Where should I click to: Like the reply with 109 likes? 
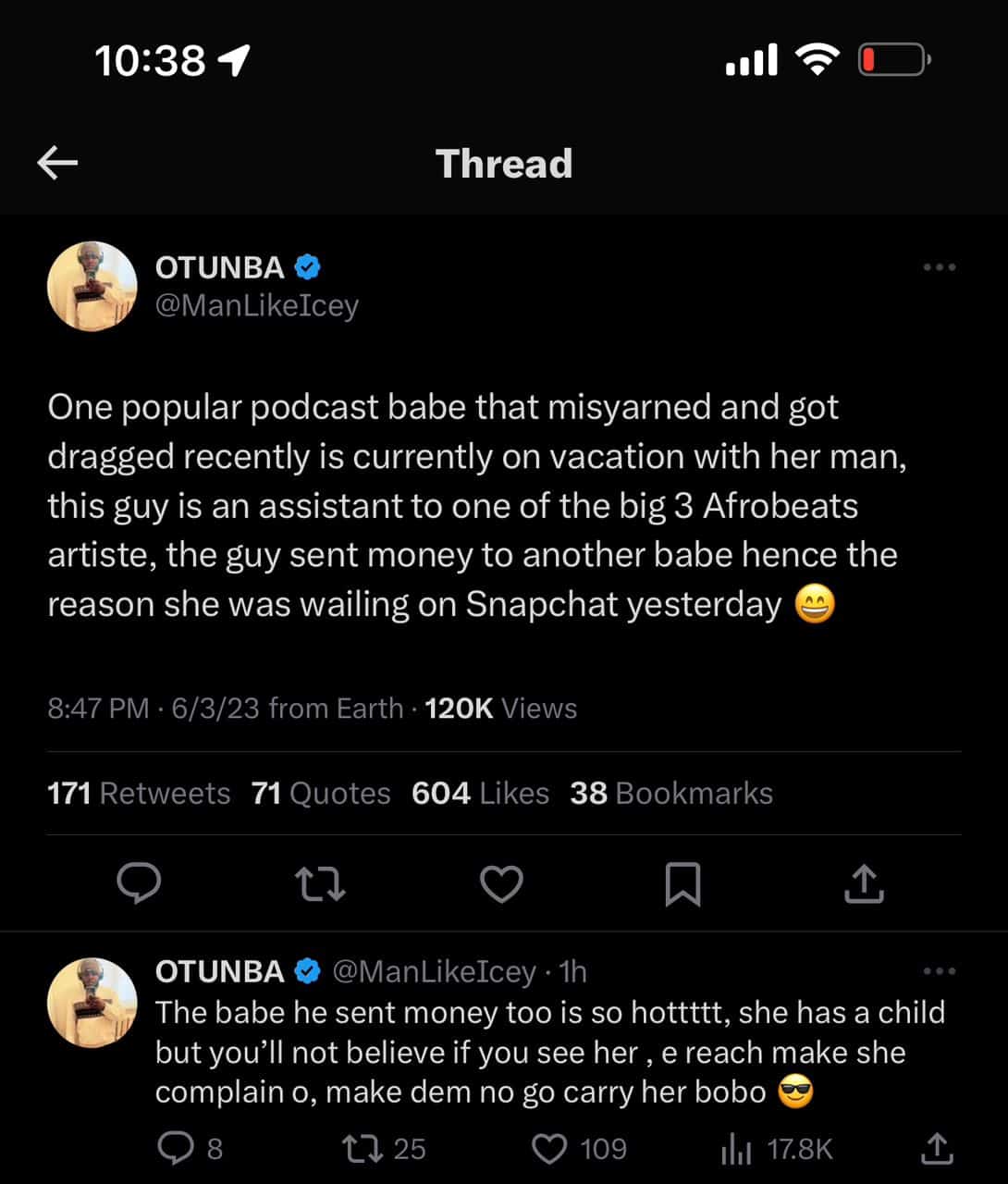[x=550, y=1149]
